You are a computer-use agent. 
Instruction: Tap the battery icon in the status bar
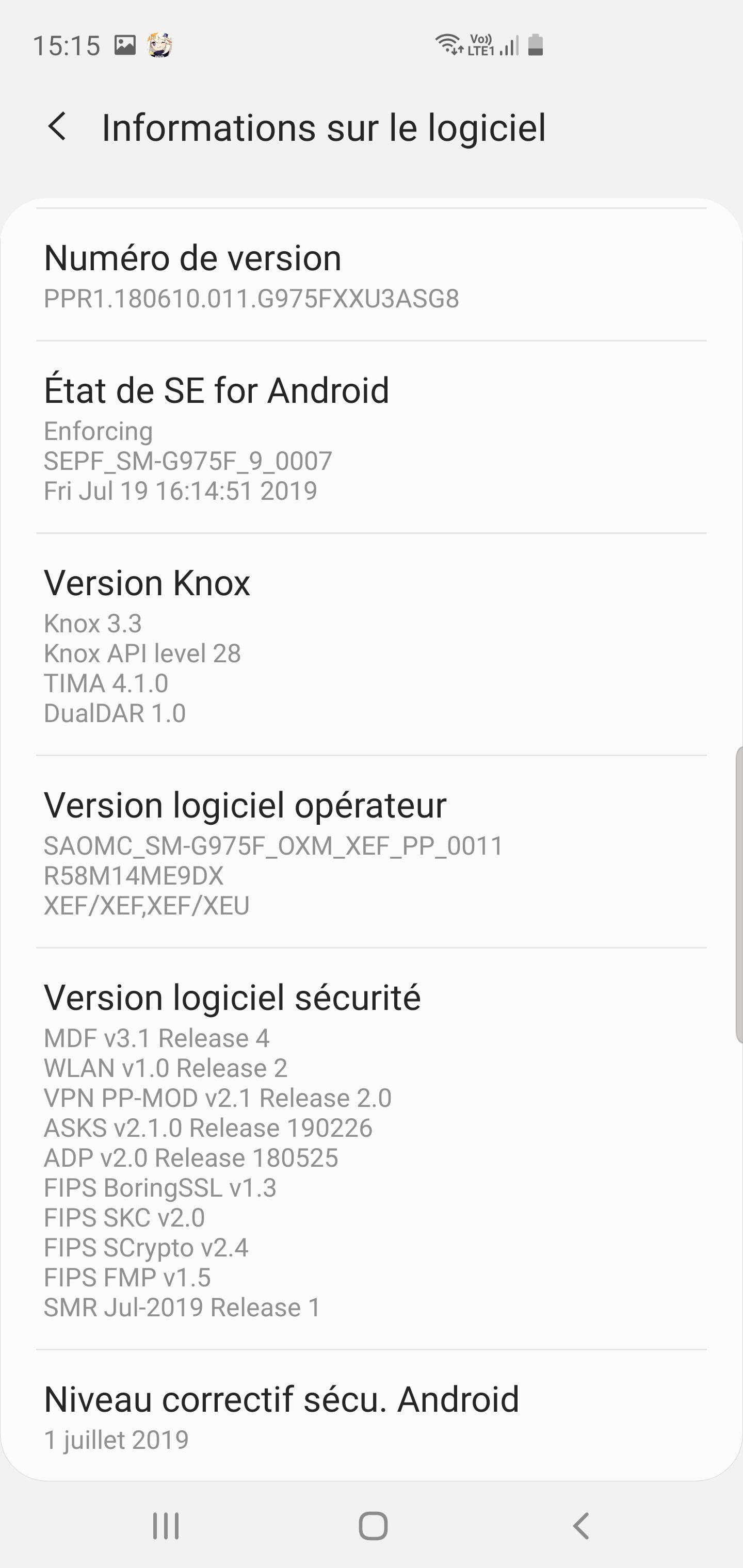(x=536, y=46)
